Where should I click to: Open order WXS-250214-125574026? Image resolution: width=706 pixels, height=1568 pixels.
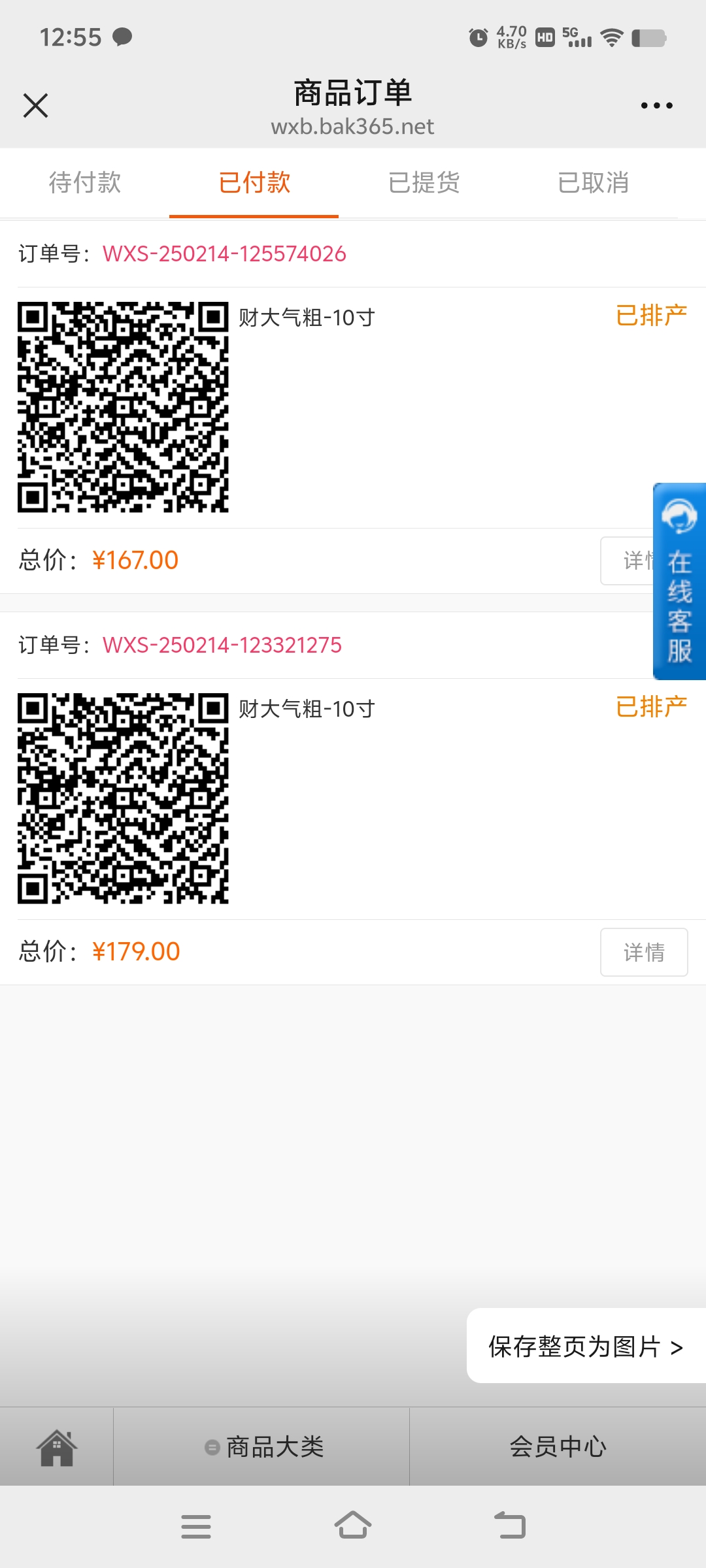tap(224, 253)
